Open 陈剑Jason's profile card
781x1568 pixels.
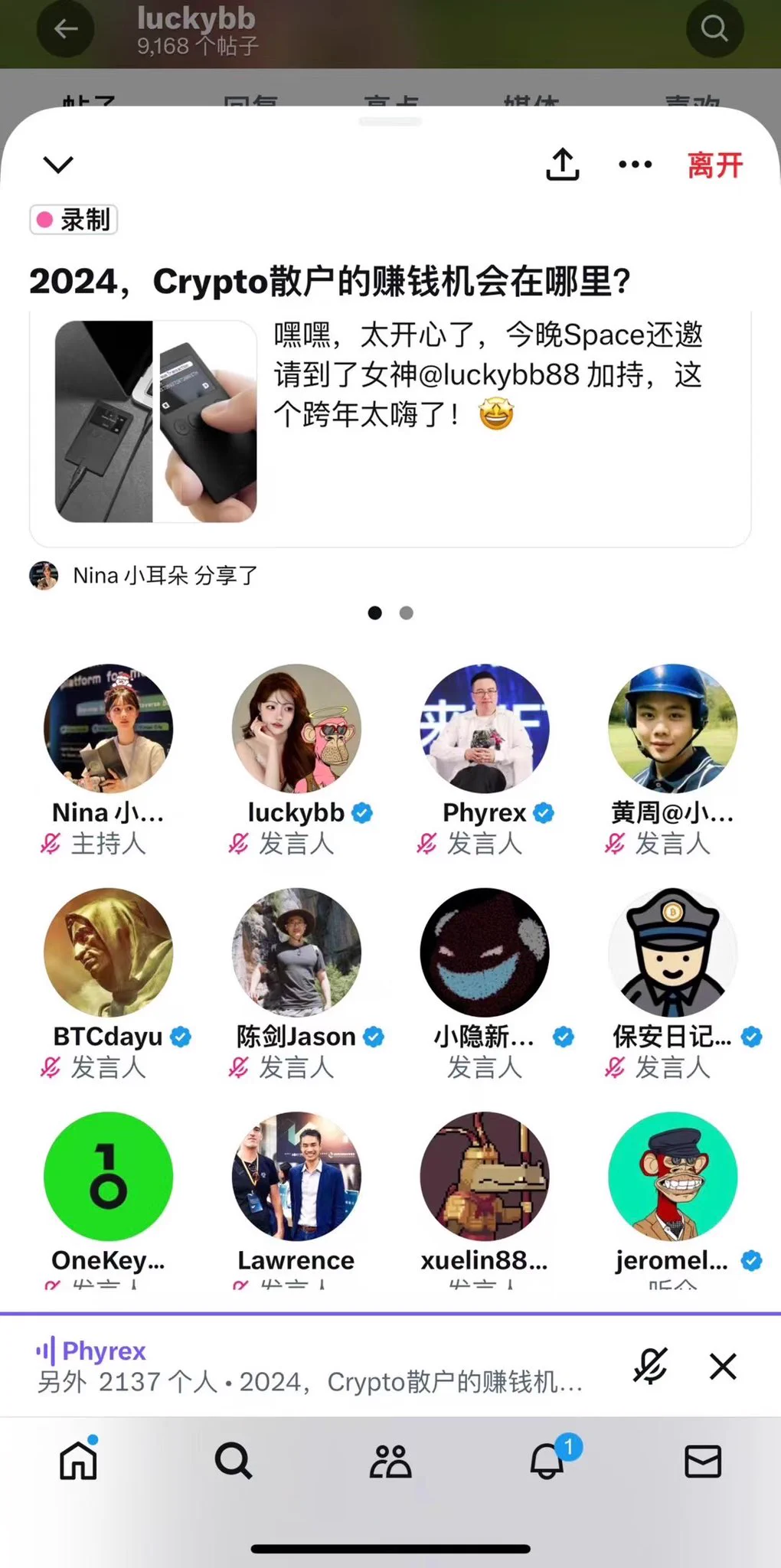296,952
